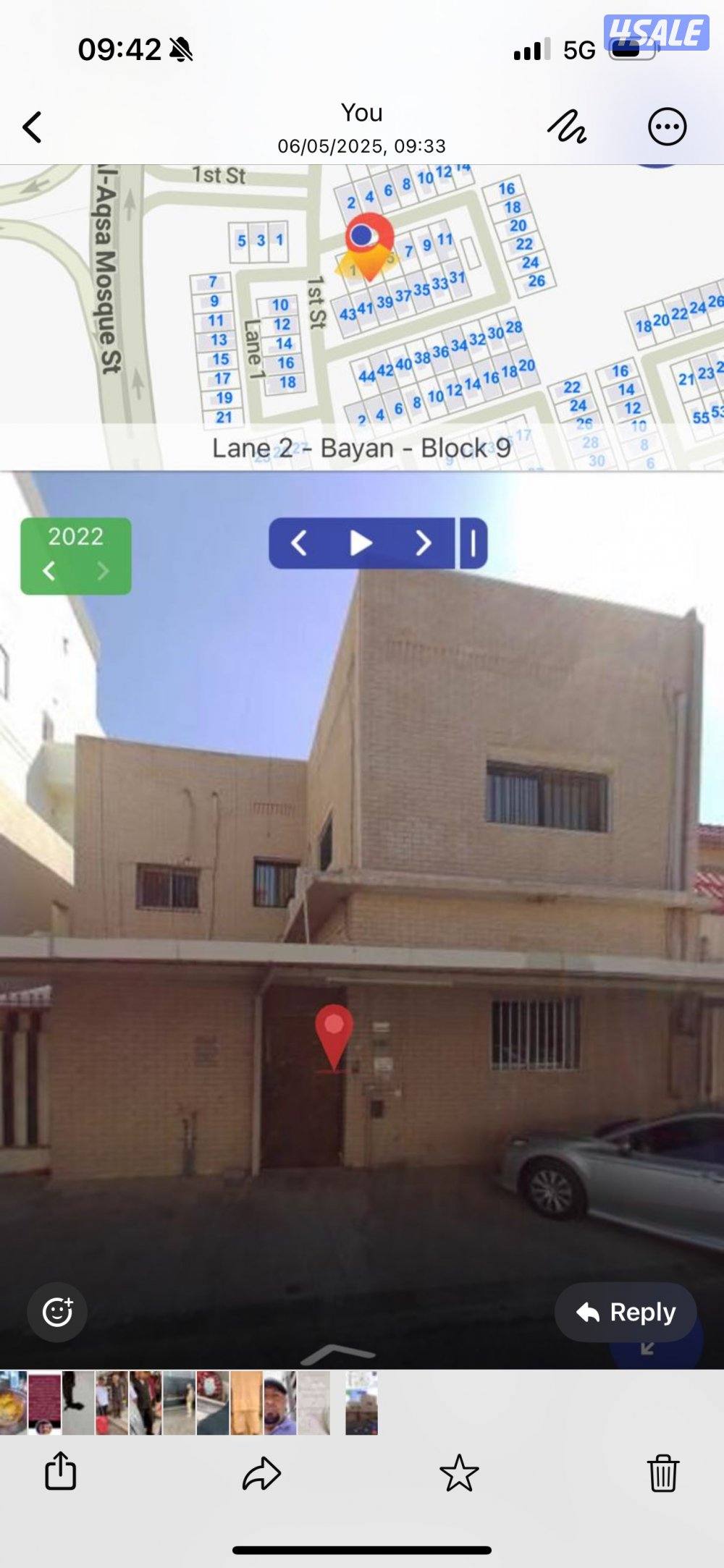
Task: Select the thumbnail of the man in a cap
Action: pos(279,1402)
